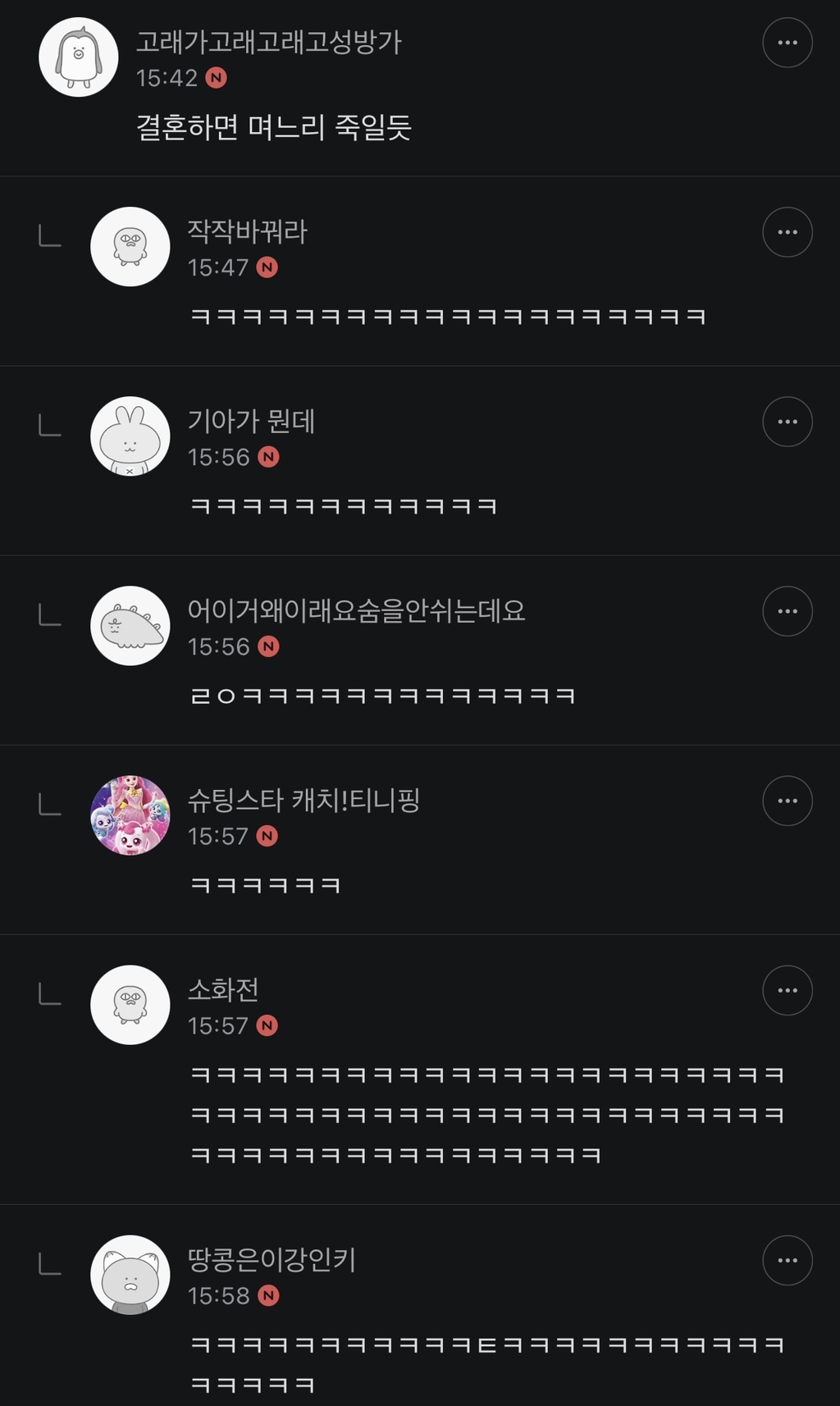Open more options for 슈팅스타 캐치!티니핑's reply
This screenshot has height=1406, width=840.
(x=787, y=801)
